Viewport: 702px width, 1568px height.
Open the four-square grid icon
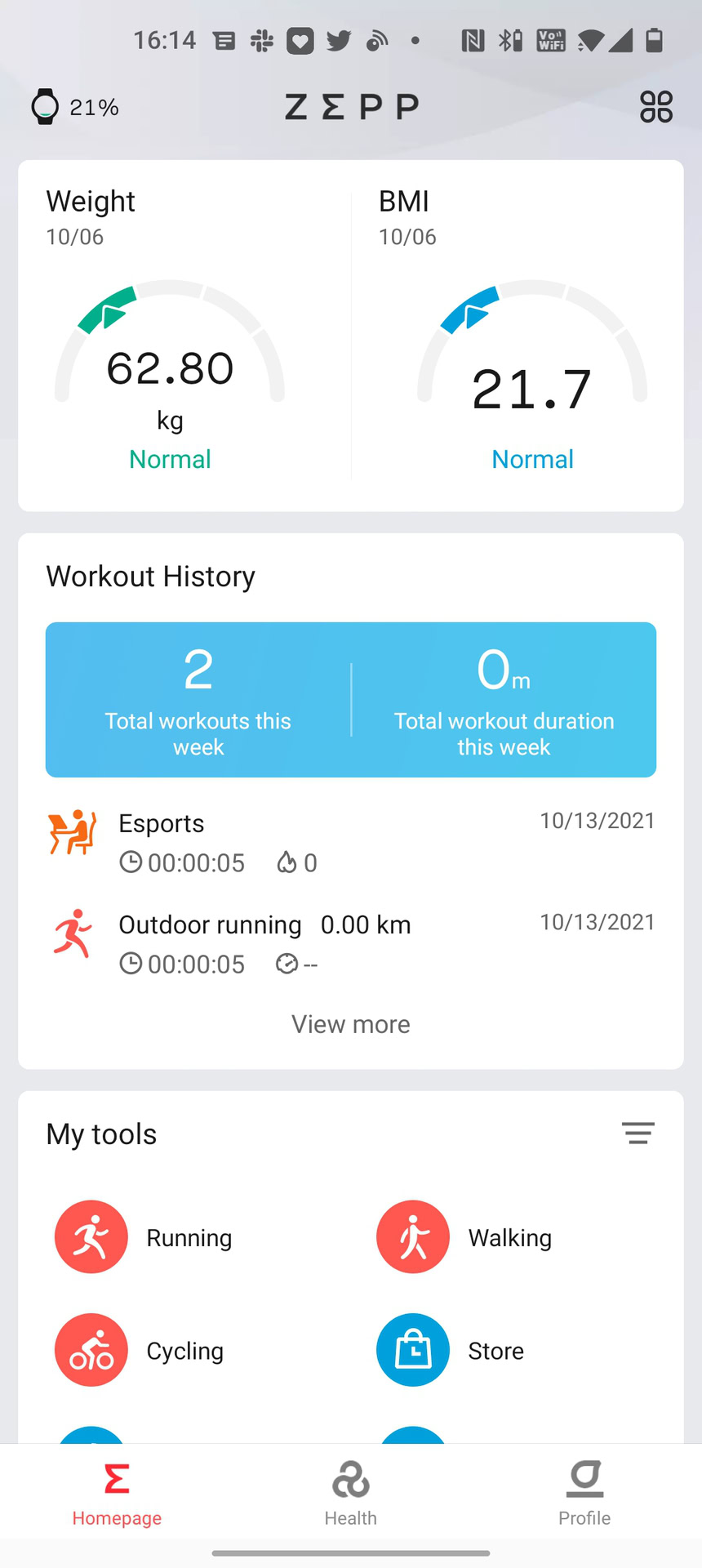point(655,107)
